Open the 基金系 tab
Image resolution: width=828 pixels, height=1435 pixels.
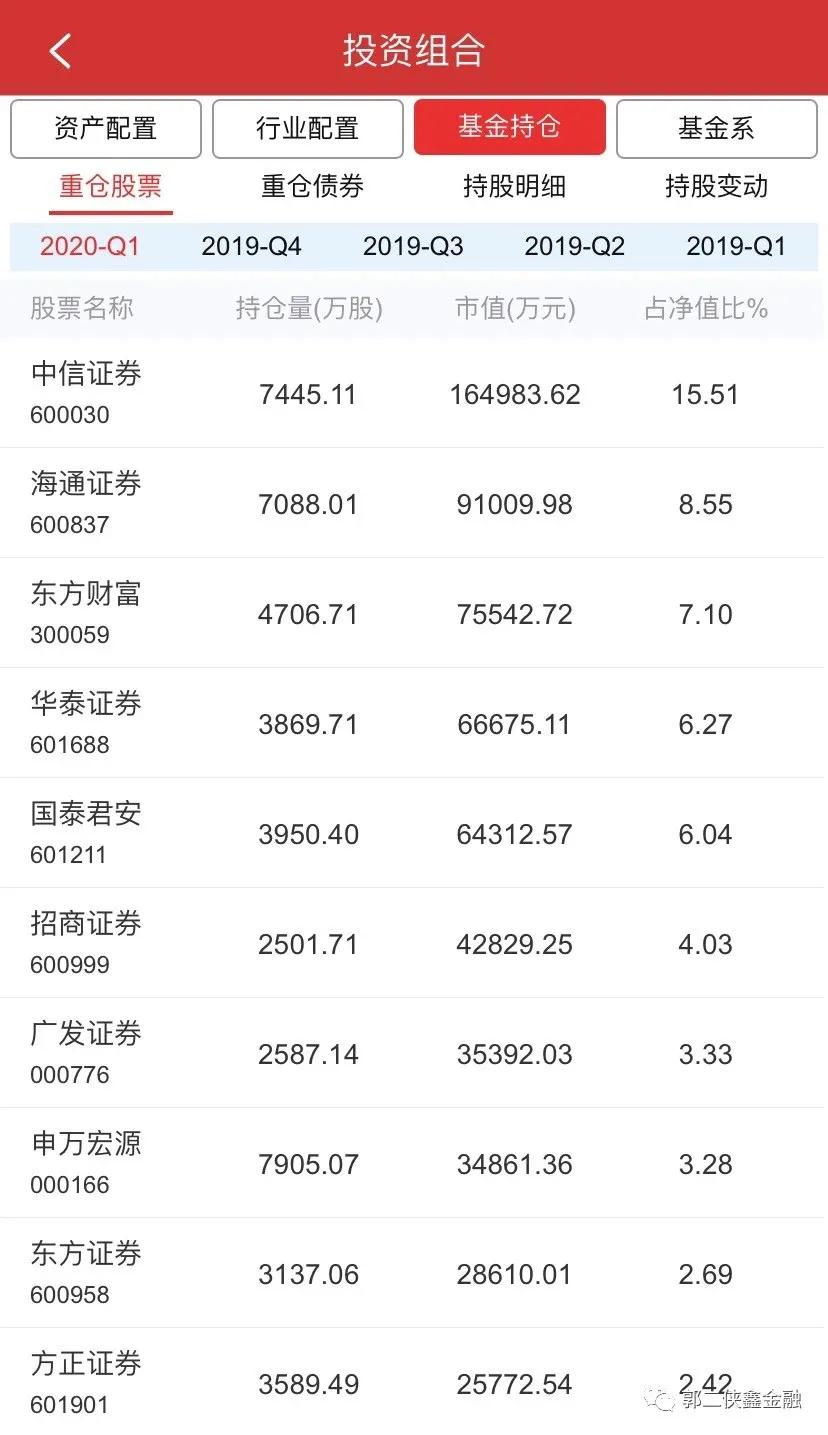pyautogui.click(x=714, y=128)
